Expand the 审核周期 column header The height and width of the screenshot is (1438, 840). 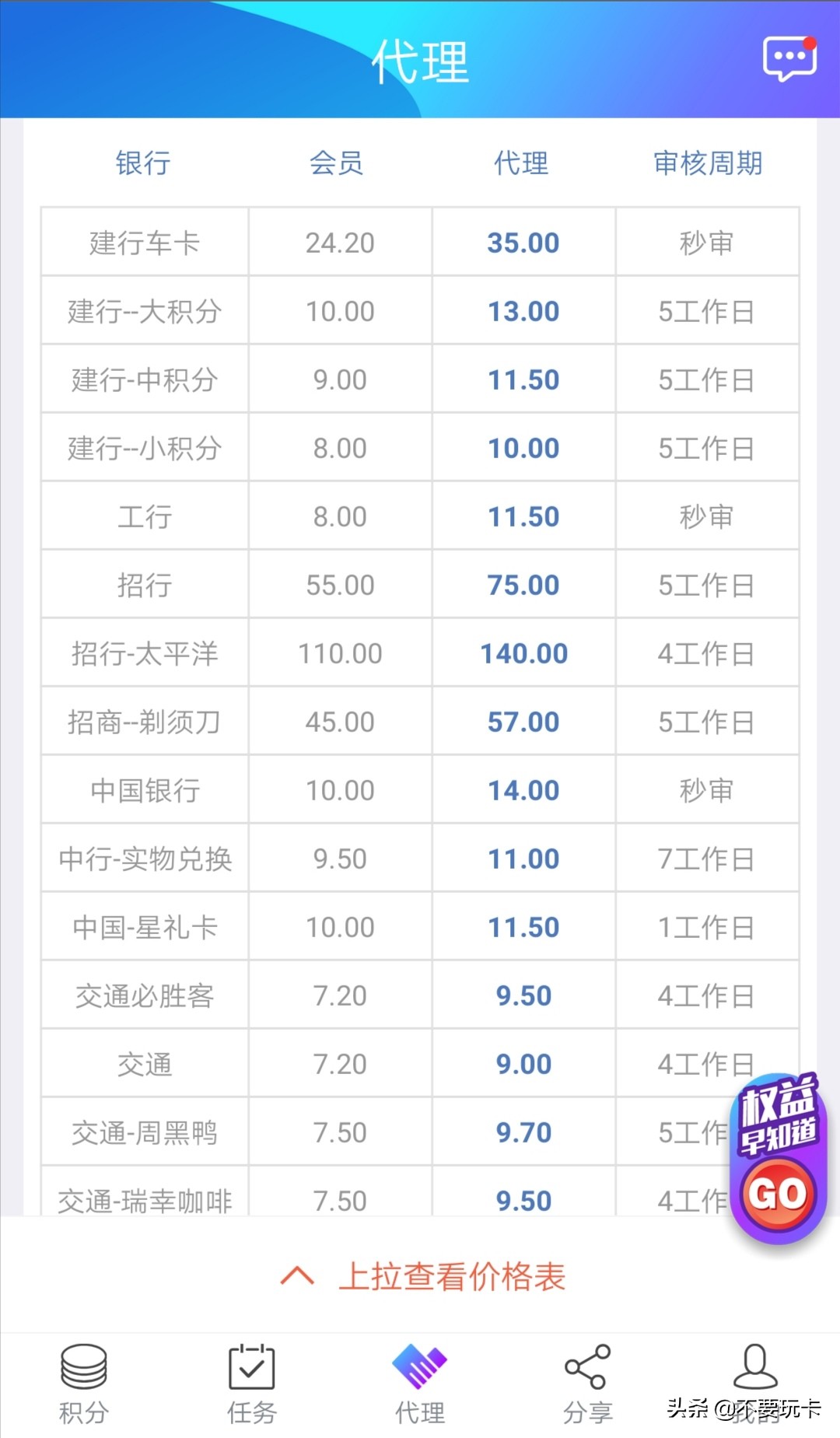tap(706, 163)
